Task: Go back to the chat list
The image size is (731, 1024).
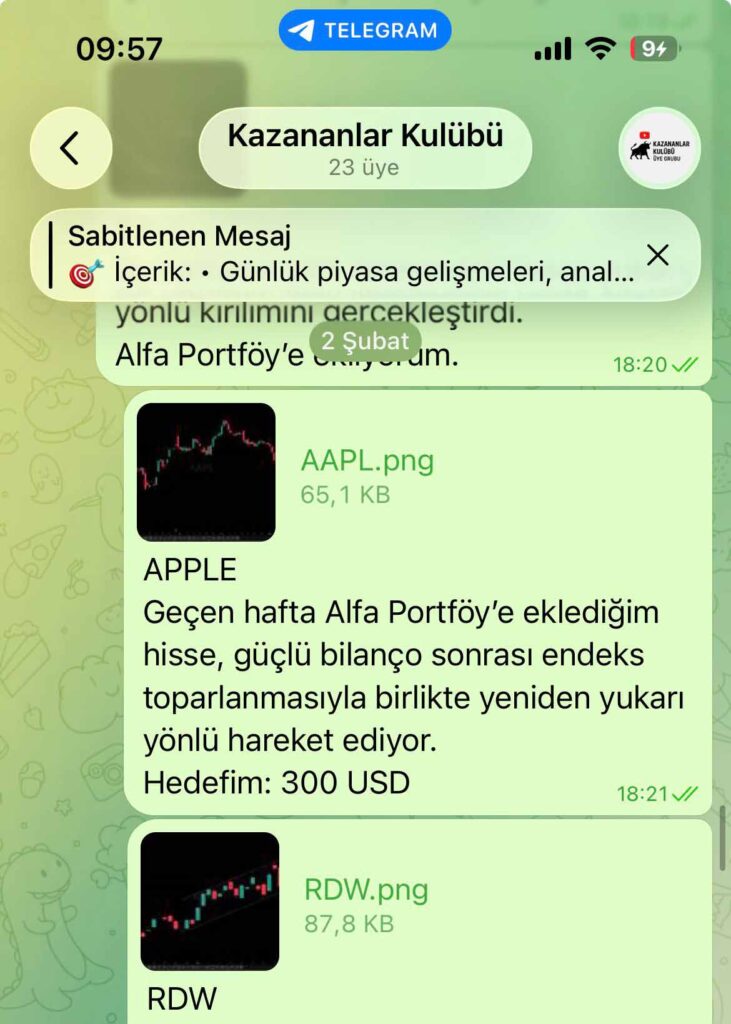Action: tap(70, 149)
